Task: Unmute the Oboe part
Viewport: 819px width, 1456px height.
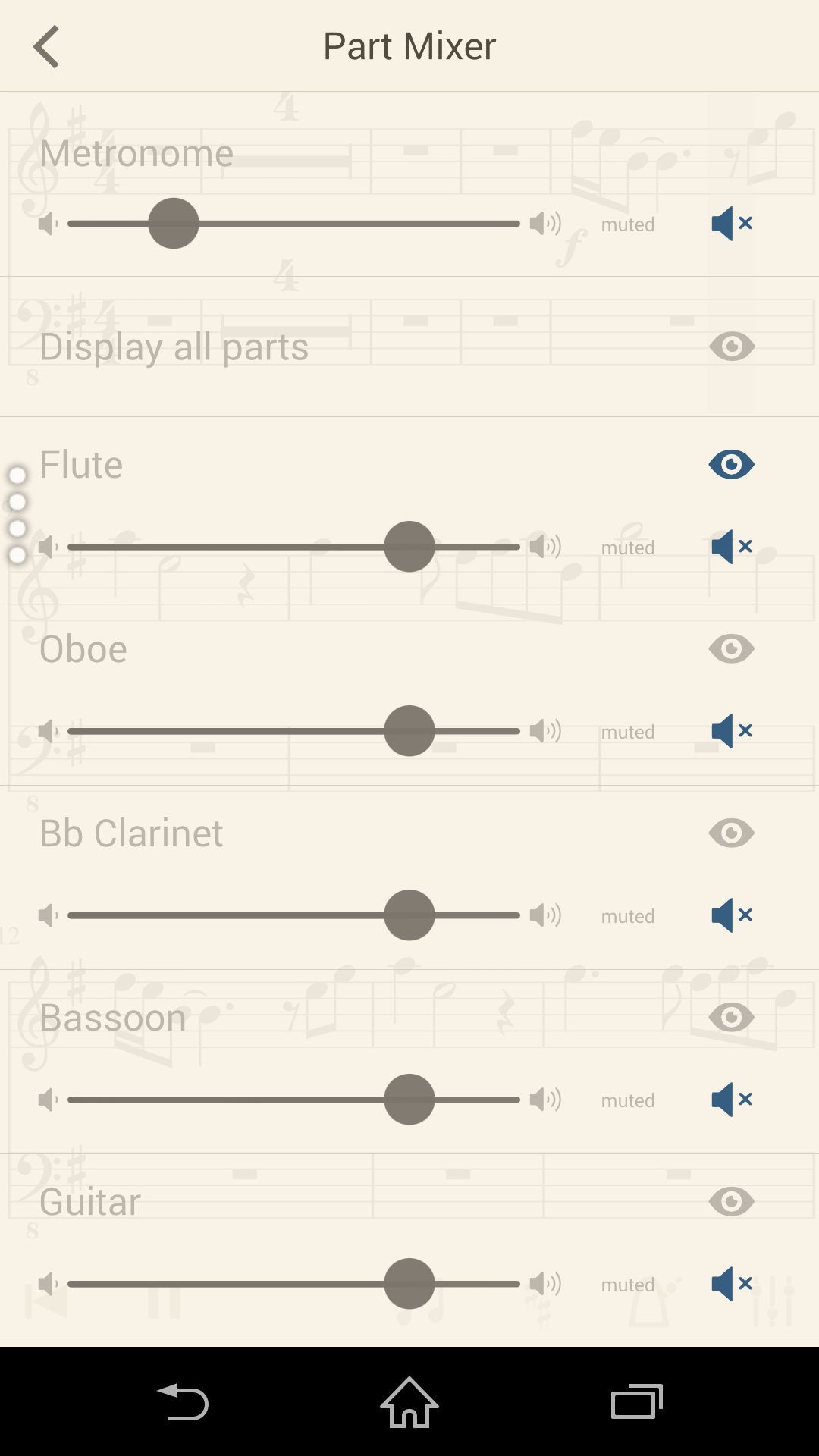Action: (x=732, y=731)
